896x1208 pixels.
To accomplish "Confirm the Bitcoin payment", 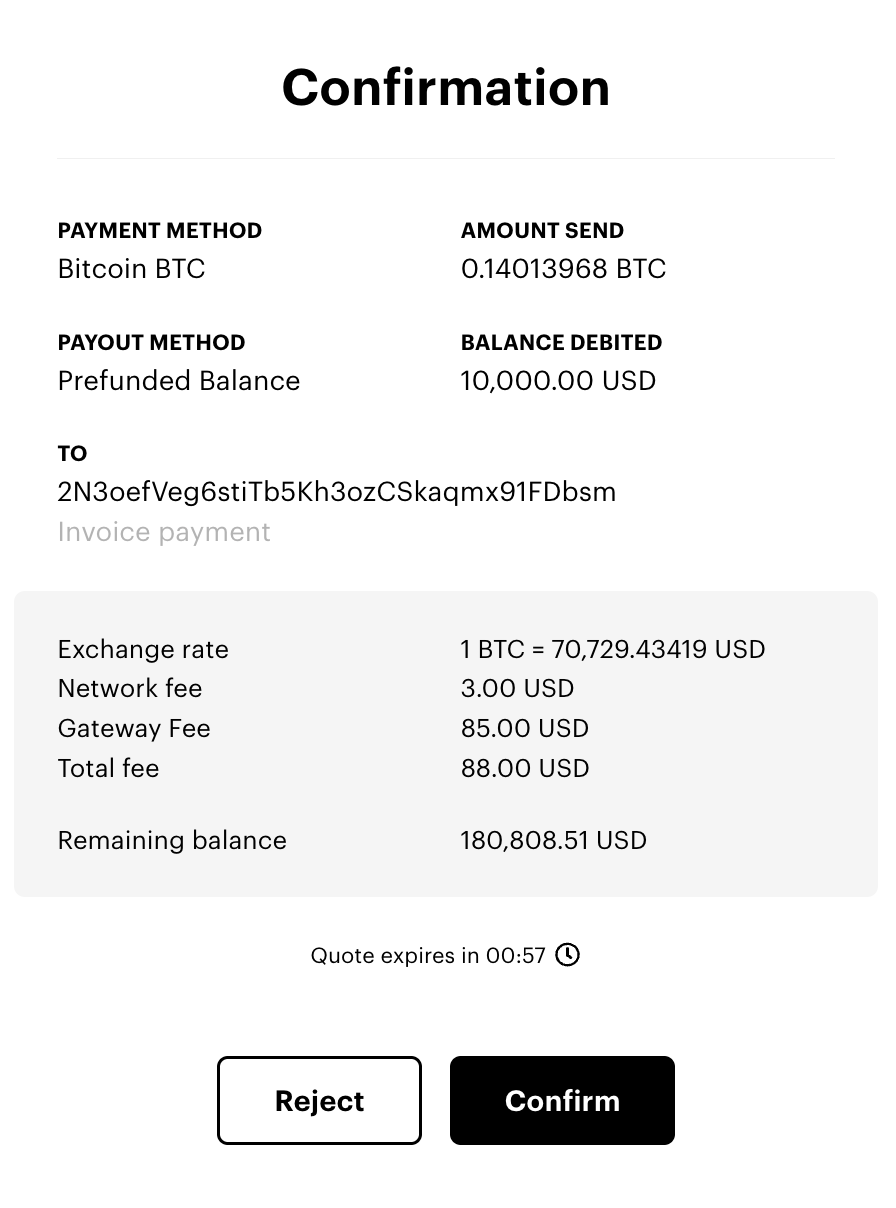I will coord(562,1100).
